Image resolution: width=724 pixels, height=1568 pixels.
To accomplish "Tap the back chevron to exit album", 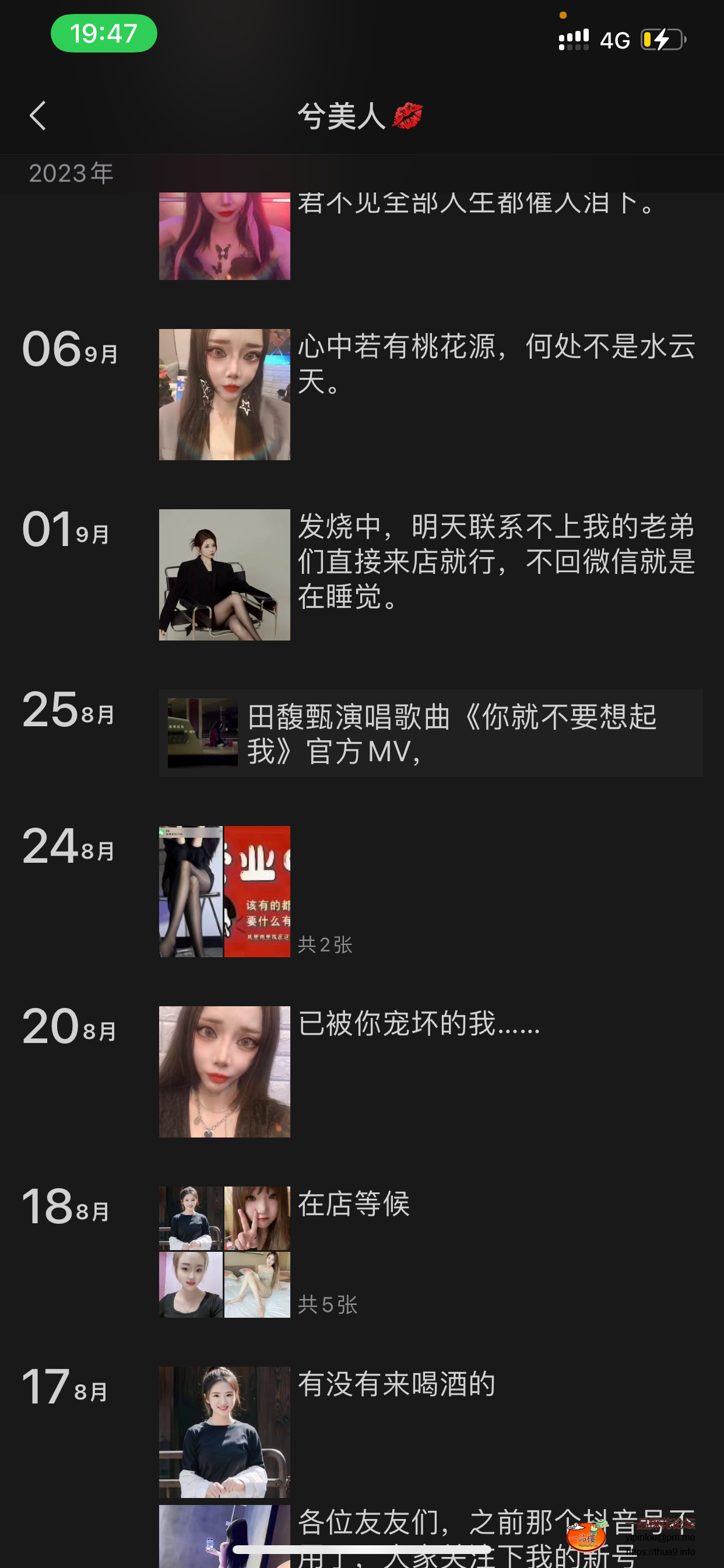I will click(38, 116).
